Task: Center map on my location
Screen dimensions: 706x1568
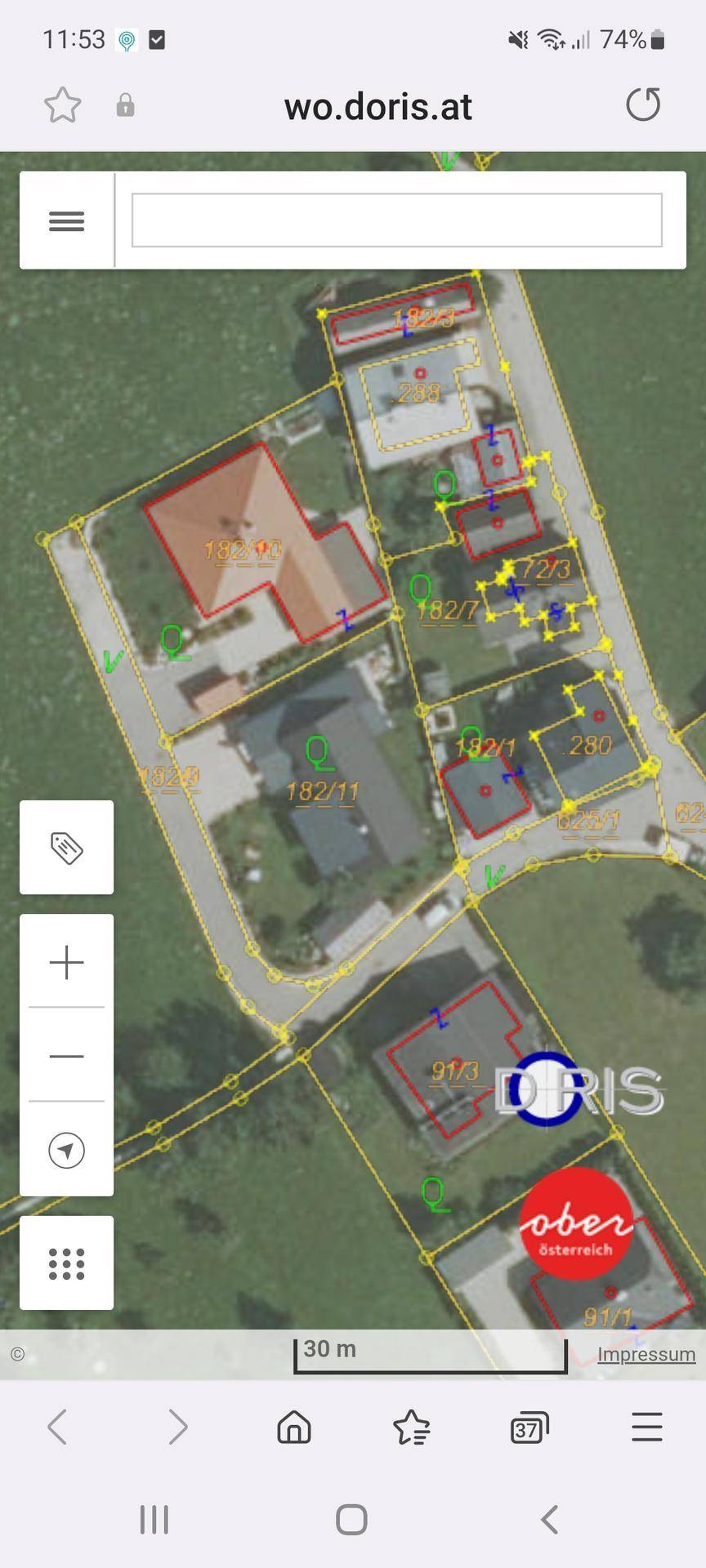Action: (67, 1150)
